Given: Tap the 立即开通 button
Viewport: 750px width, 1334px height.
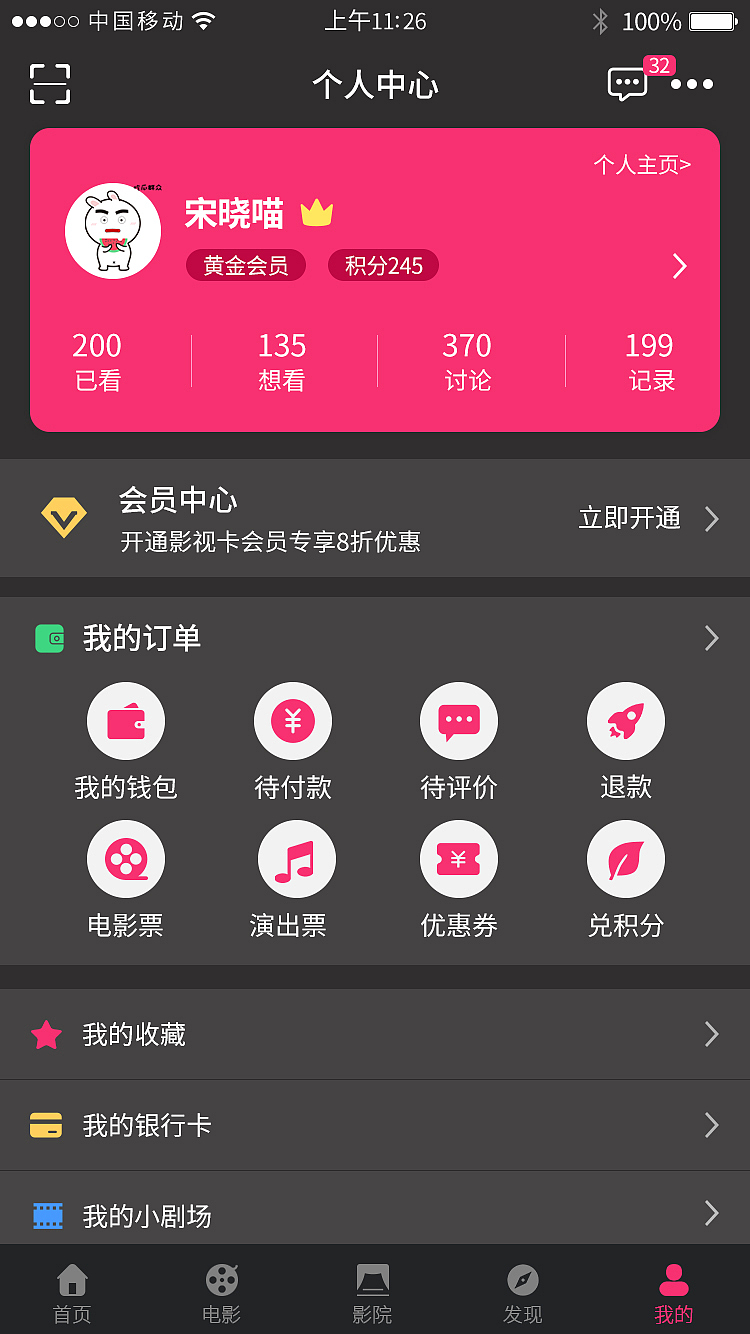Looking at the screenshot, I should pos(628,518).
